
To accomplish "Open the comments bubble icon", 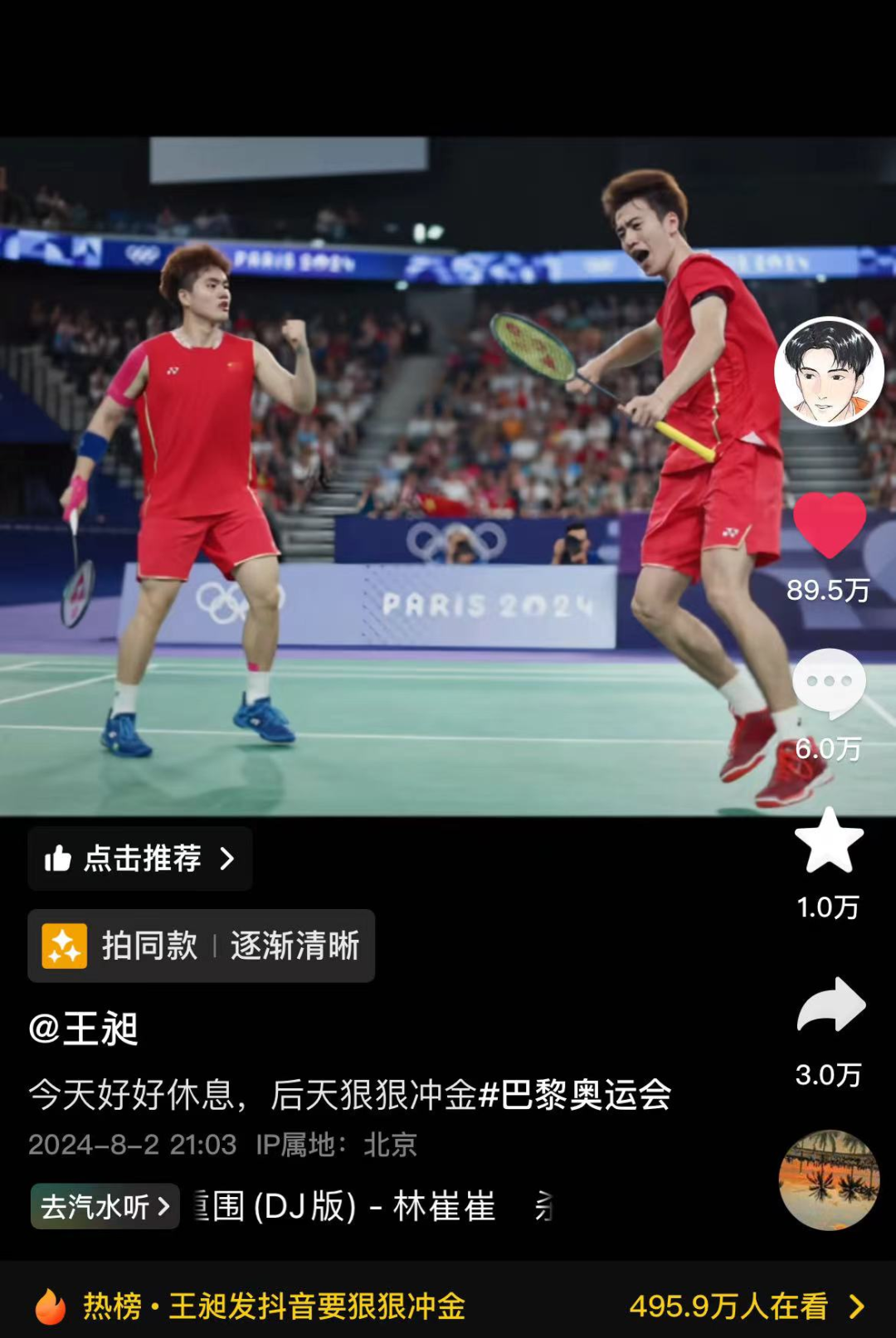I will [x=829, y=683].
